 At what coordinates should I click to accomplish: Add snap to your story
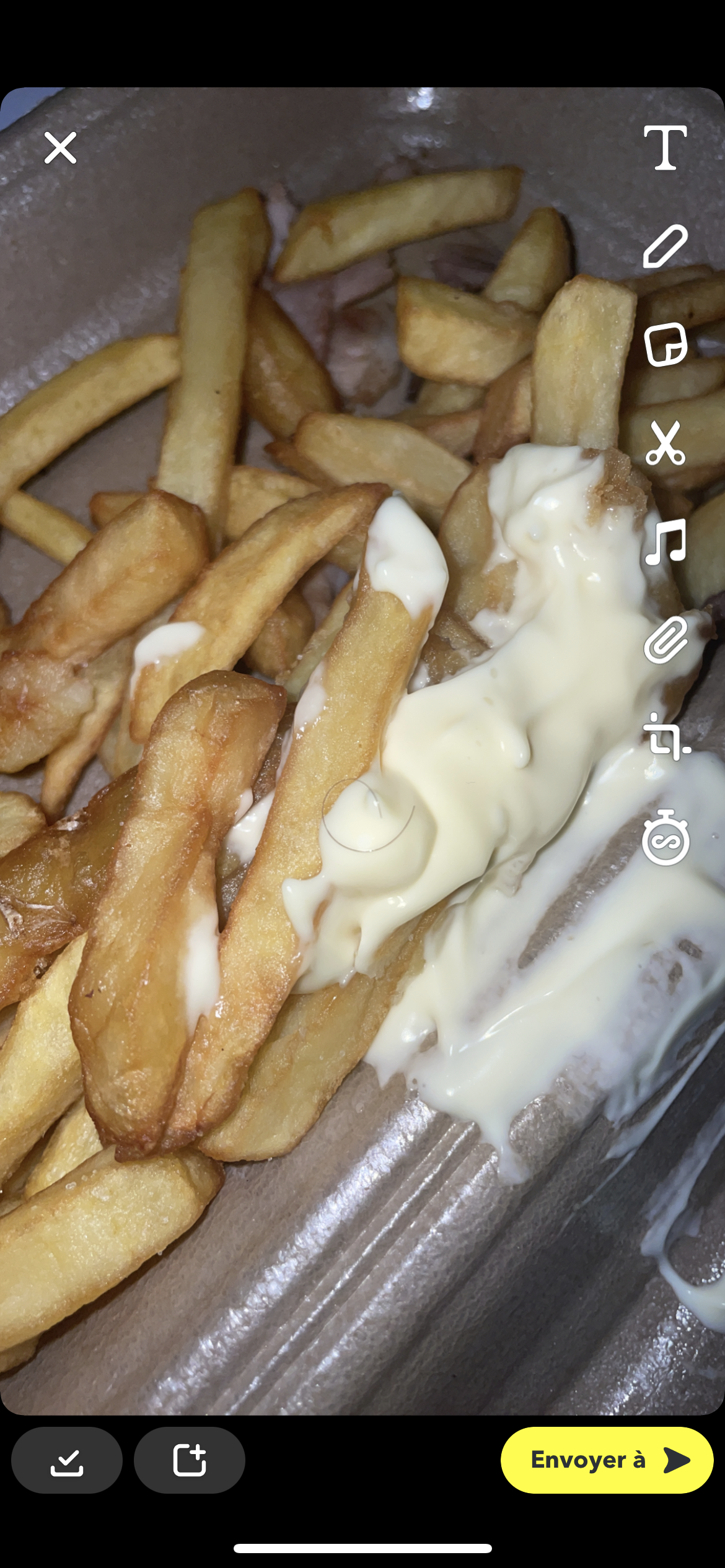click(x=190, y=1460)
